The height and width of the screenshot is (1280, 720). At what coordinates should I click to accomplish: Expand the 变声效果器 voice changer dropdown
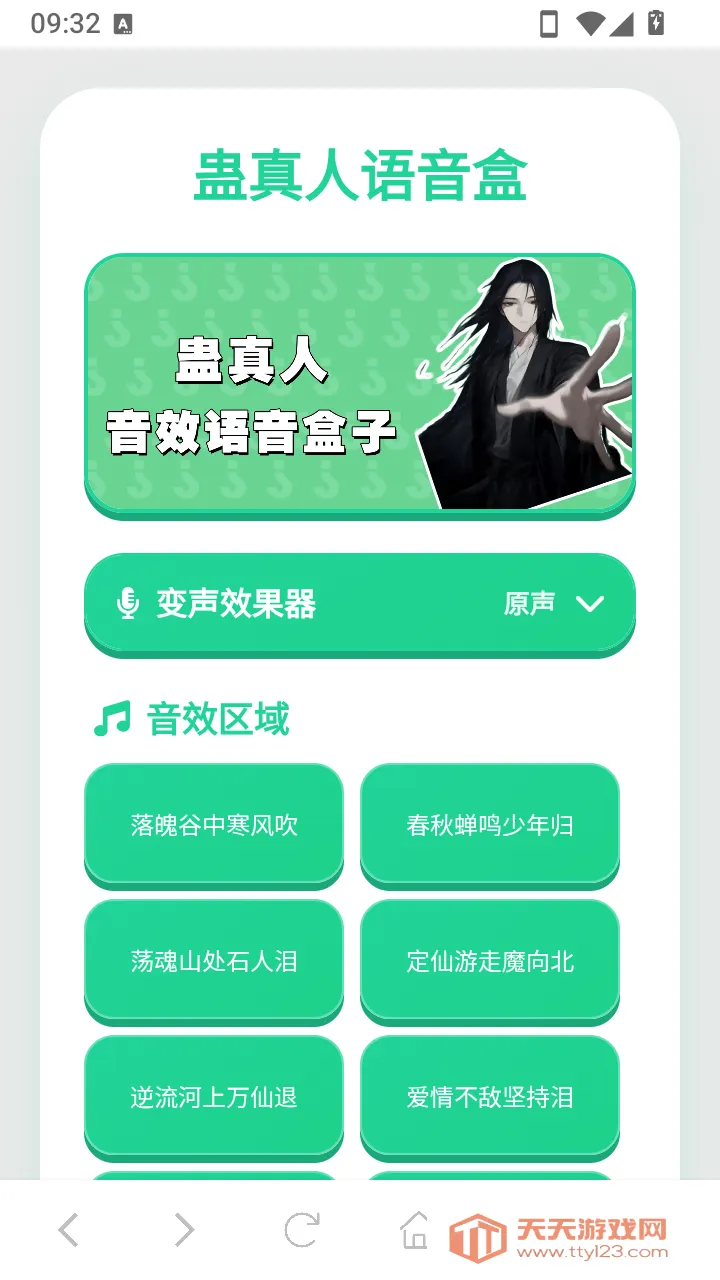click(360, 604)
